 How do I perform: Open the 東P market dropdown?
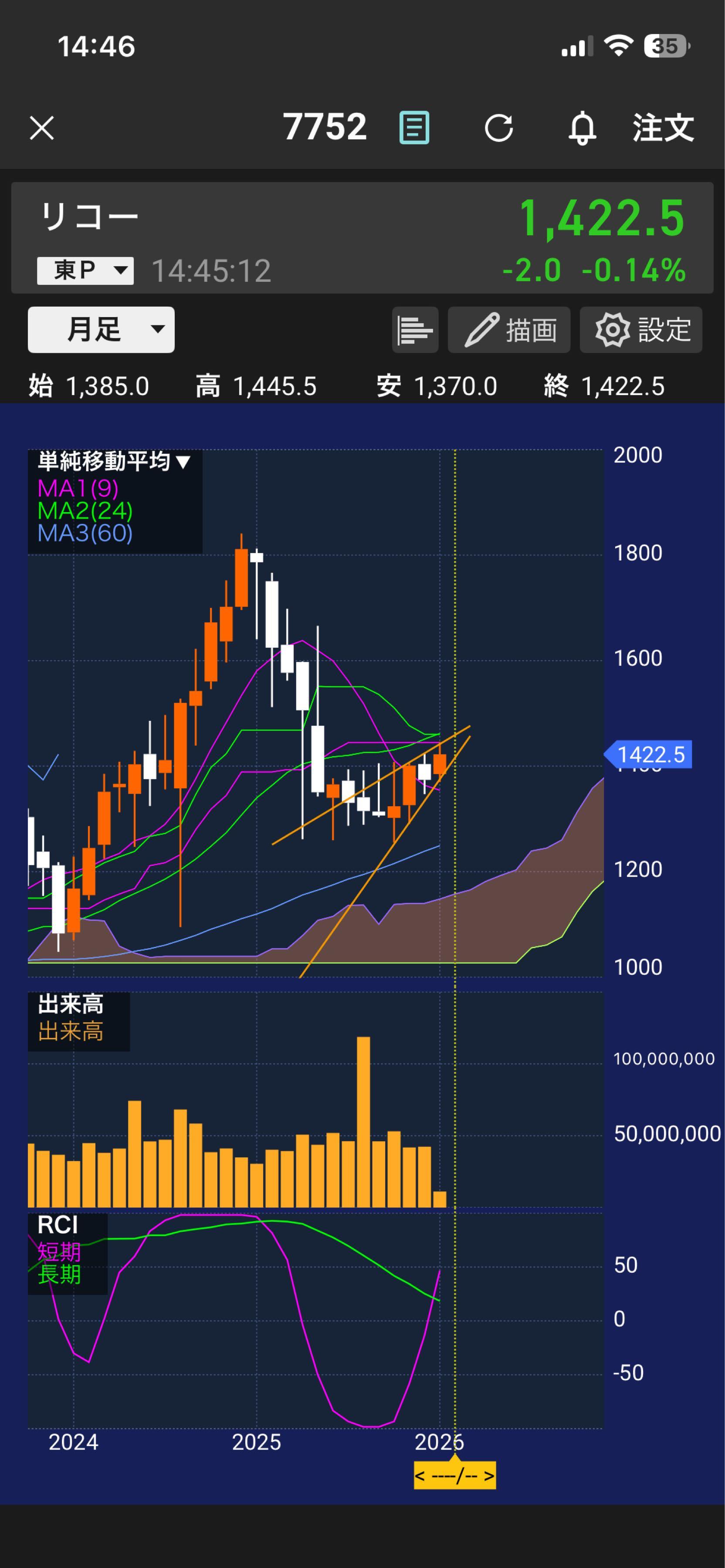point(85,270)
